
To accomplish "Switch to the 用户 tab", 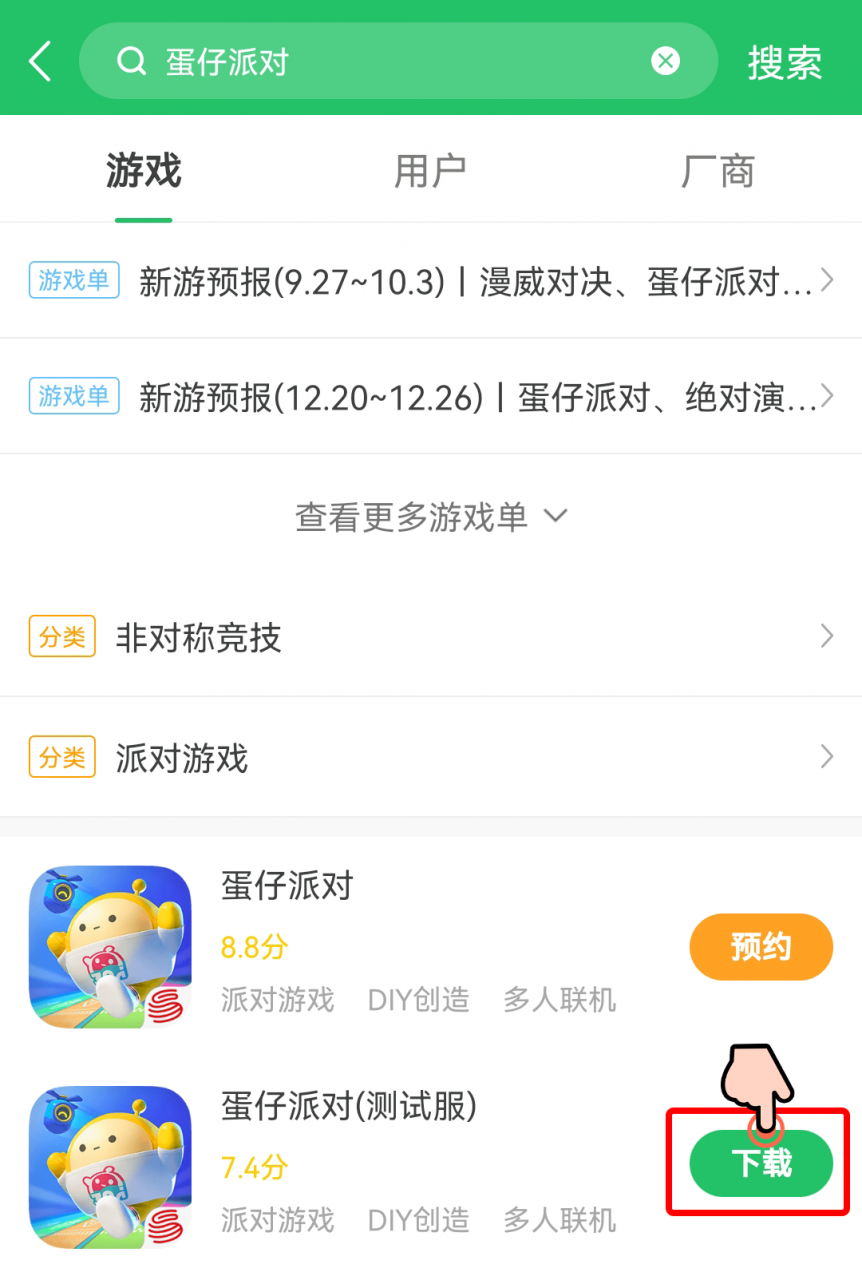I will (x=430, y=172).
